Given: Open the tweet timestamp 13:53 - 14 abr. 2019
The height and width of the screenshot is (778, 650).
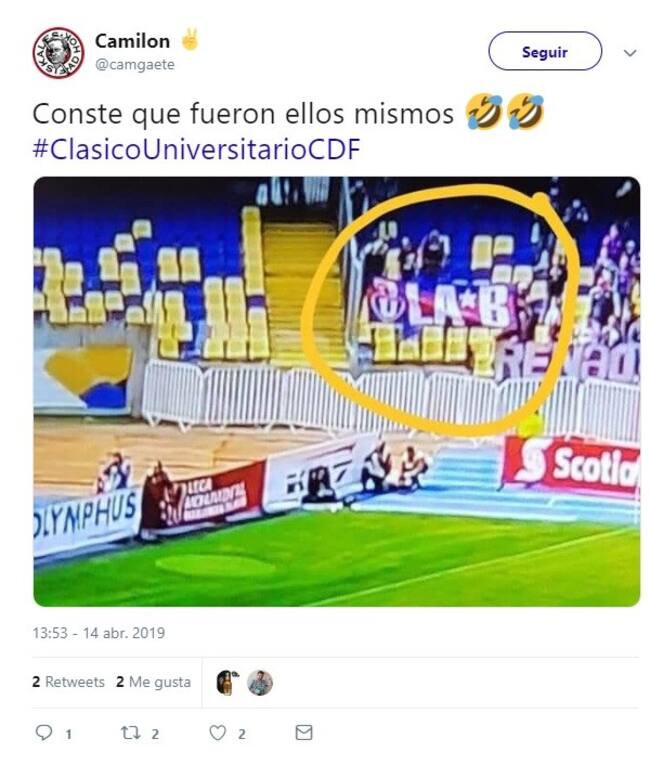Looking at the screenshot, I should pyautogui.click(x=99, y=633).
